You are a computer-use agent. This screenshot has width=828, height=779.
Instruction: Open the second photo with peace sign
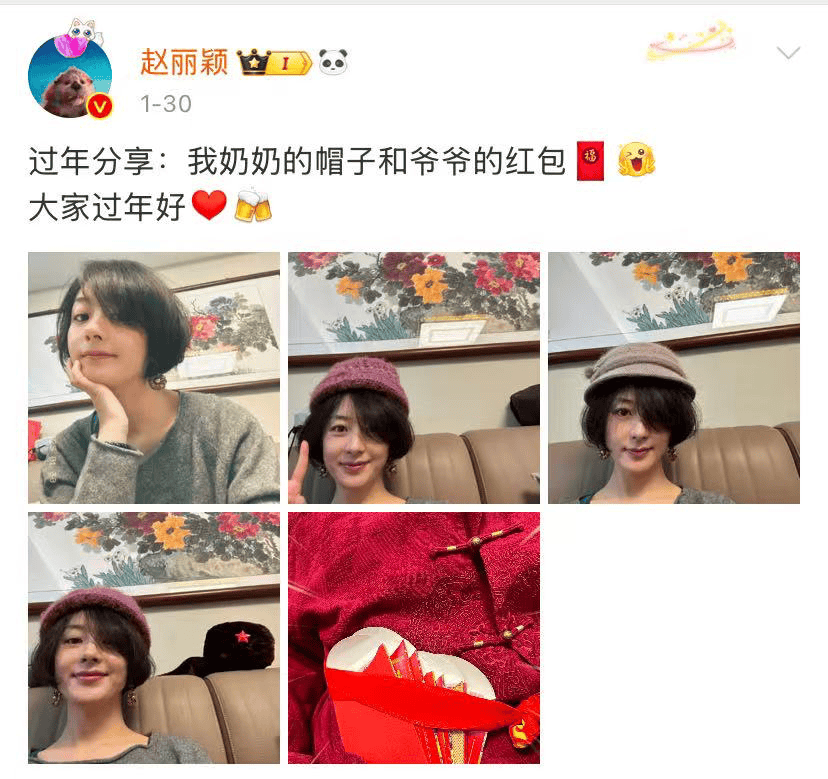414,377
